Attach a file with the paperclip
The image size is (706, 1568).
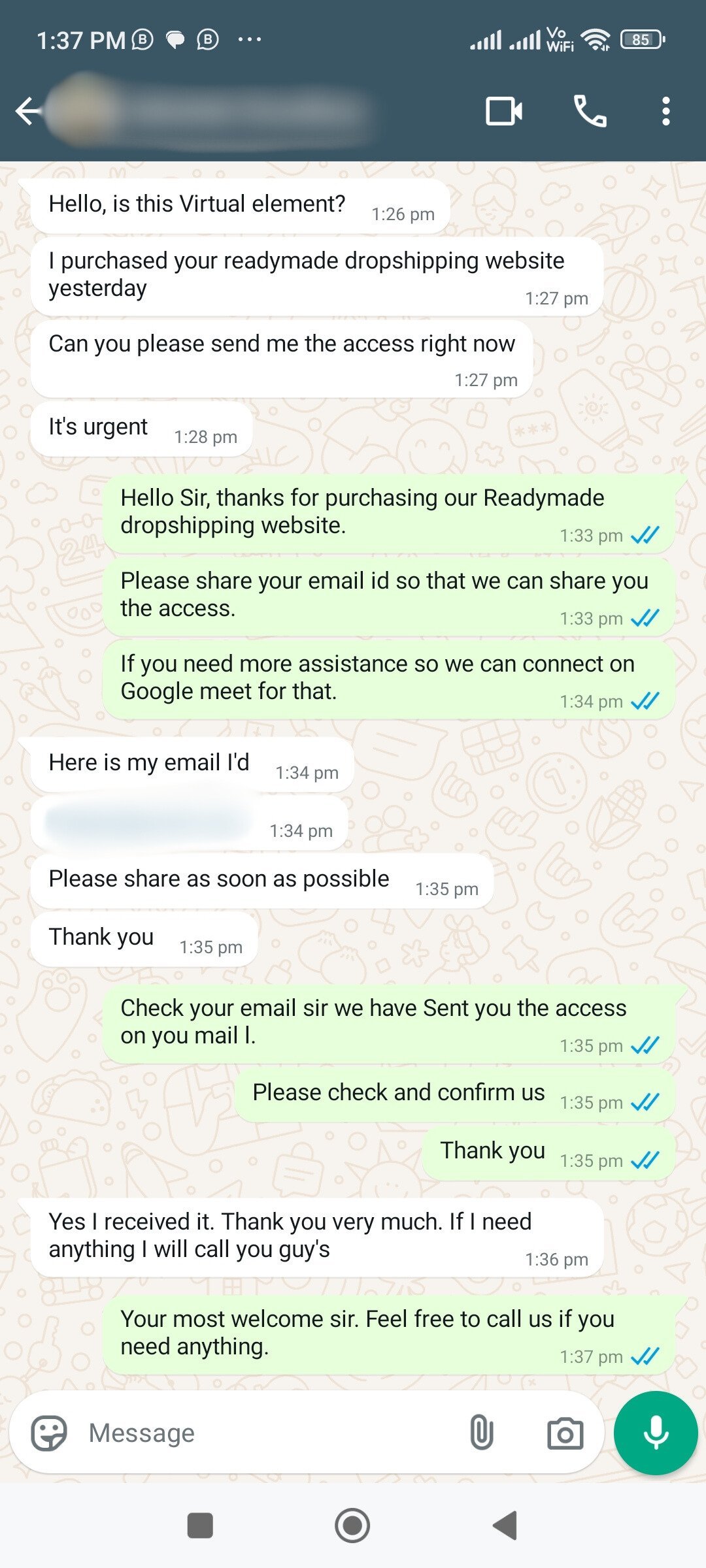click(482, 1433)
